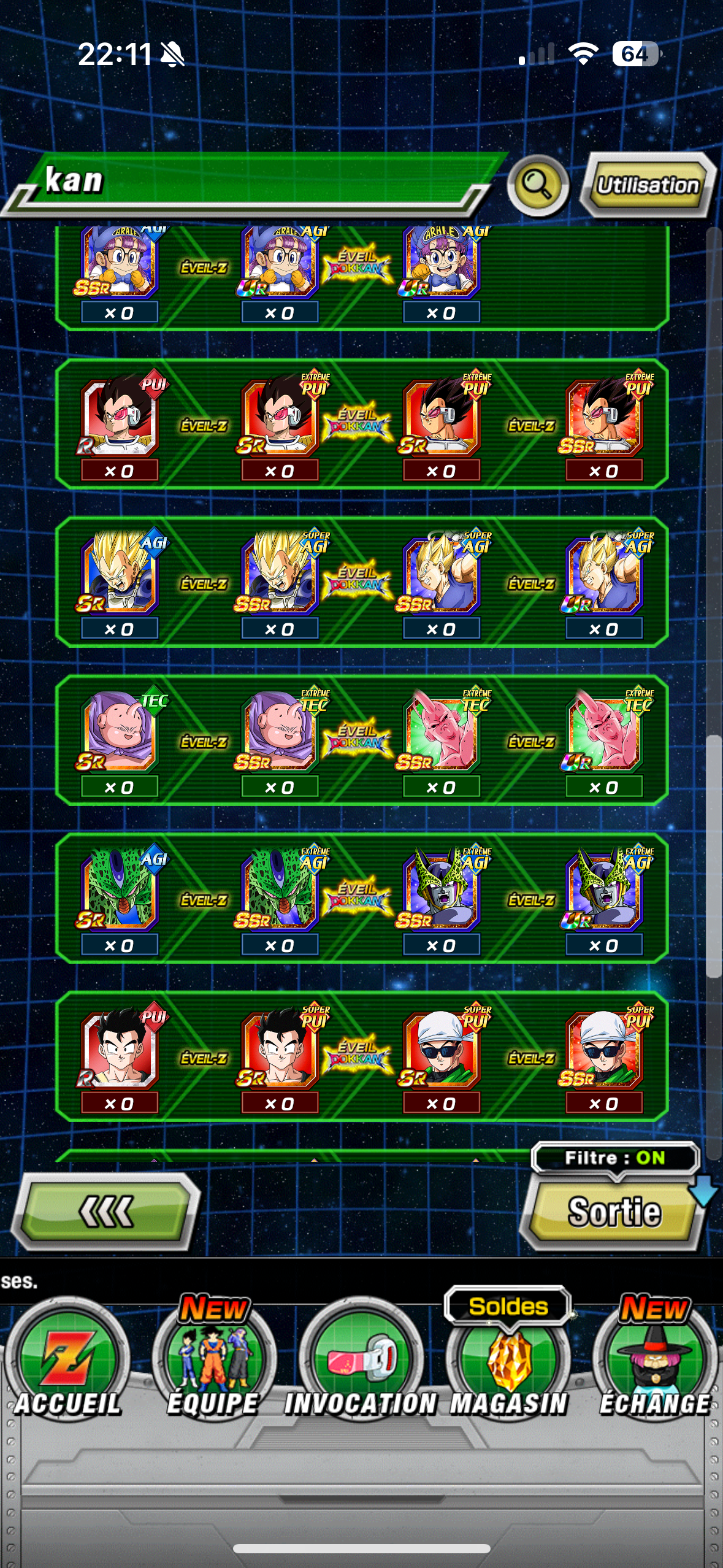
Task: Edit the search field containing "kan"
Action: [245, 182]
